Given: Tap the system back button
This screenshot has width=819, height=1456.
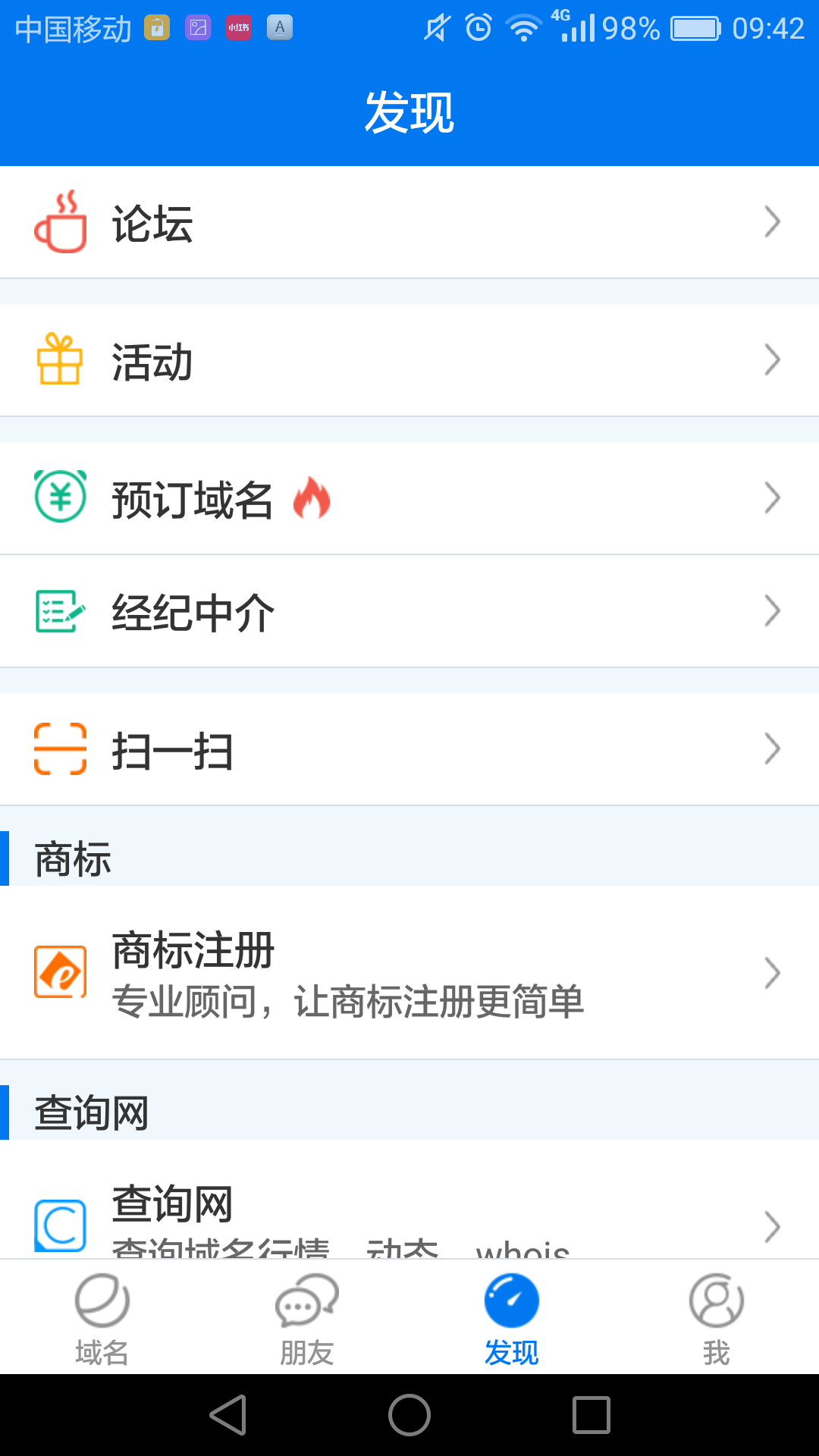Looking at the screenshot, I should (227, 1415).
